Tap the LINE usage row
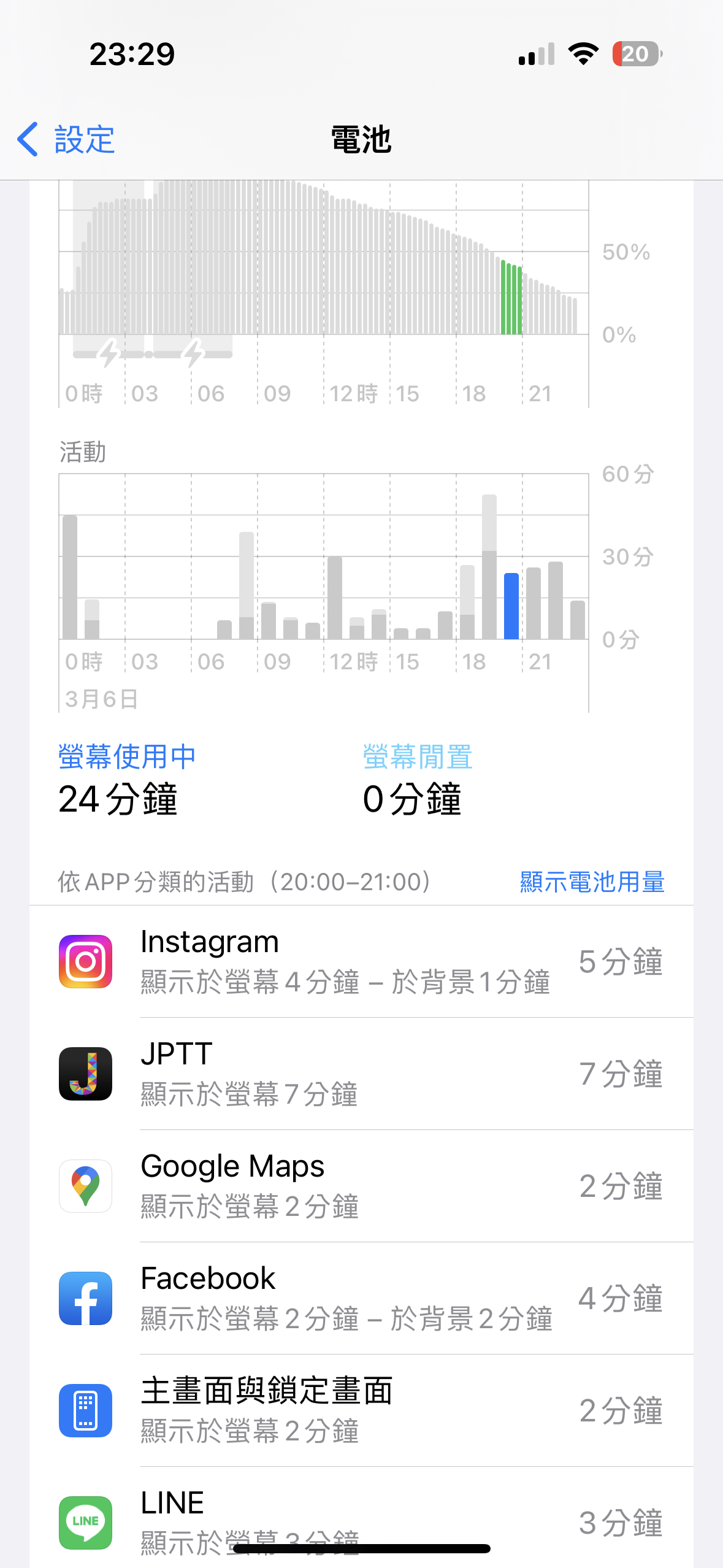This screenshot has width=723, height=1568. [x=361, y=1518]
